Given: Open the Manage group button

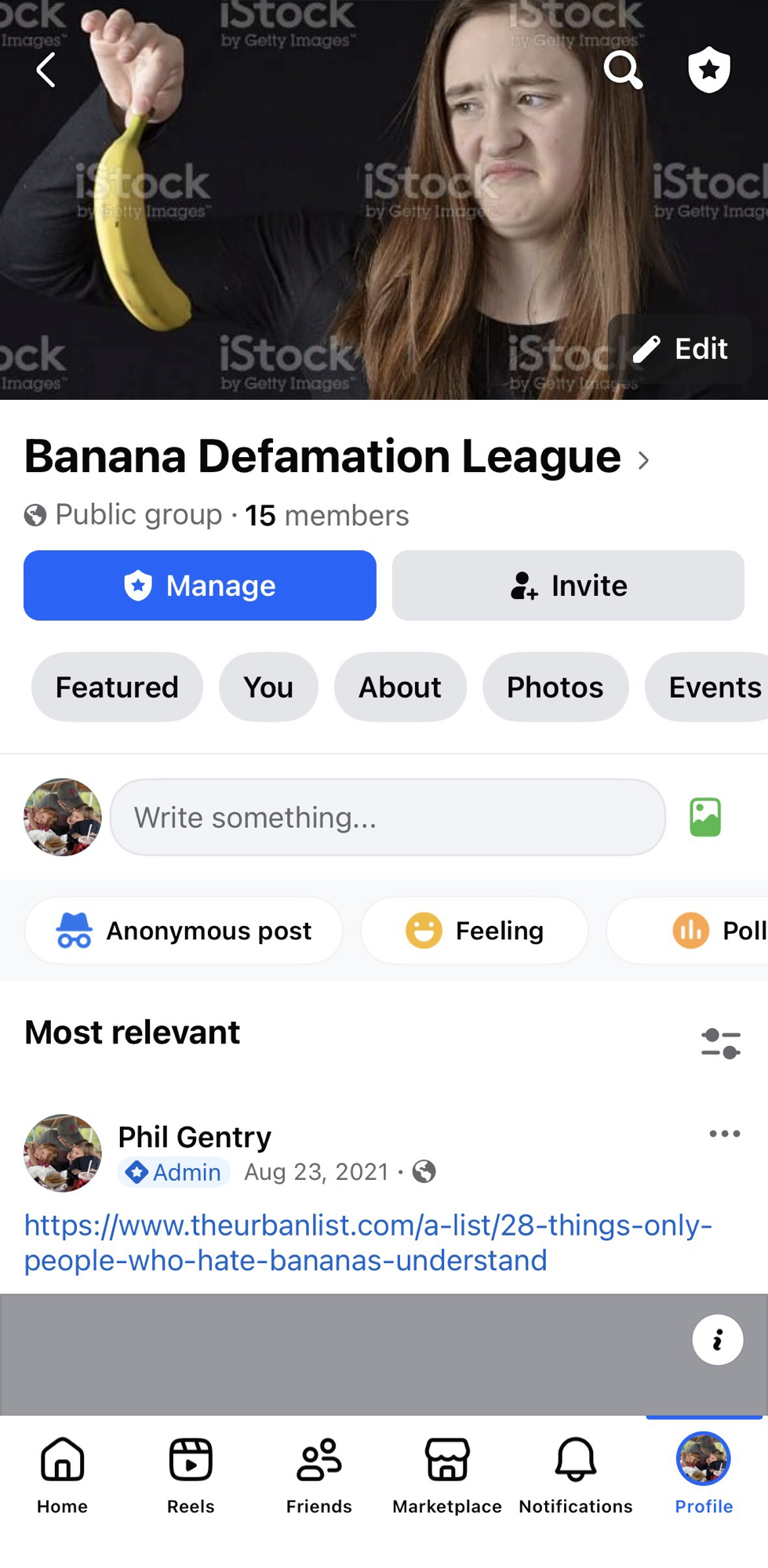Looking at the screenshot, I should tap(200, 586).
